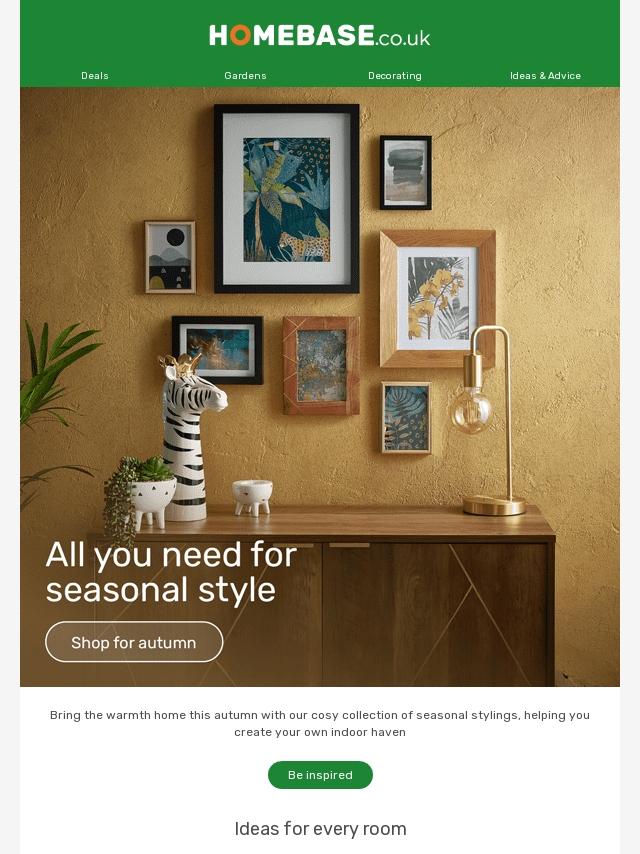Tap the Shop for autumn button
Image resolution: width=640 pixels, height=854 pixels.
coord(134,642)
